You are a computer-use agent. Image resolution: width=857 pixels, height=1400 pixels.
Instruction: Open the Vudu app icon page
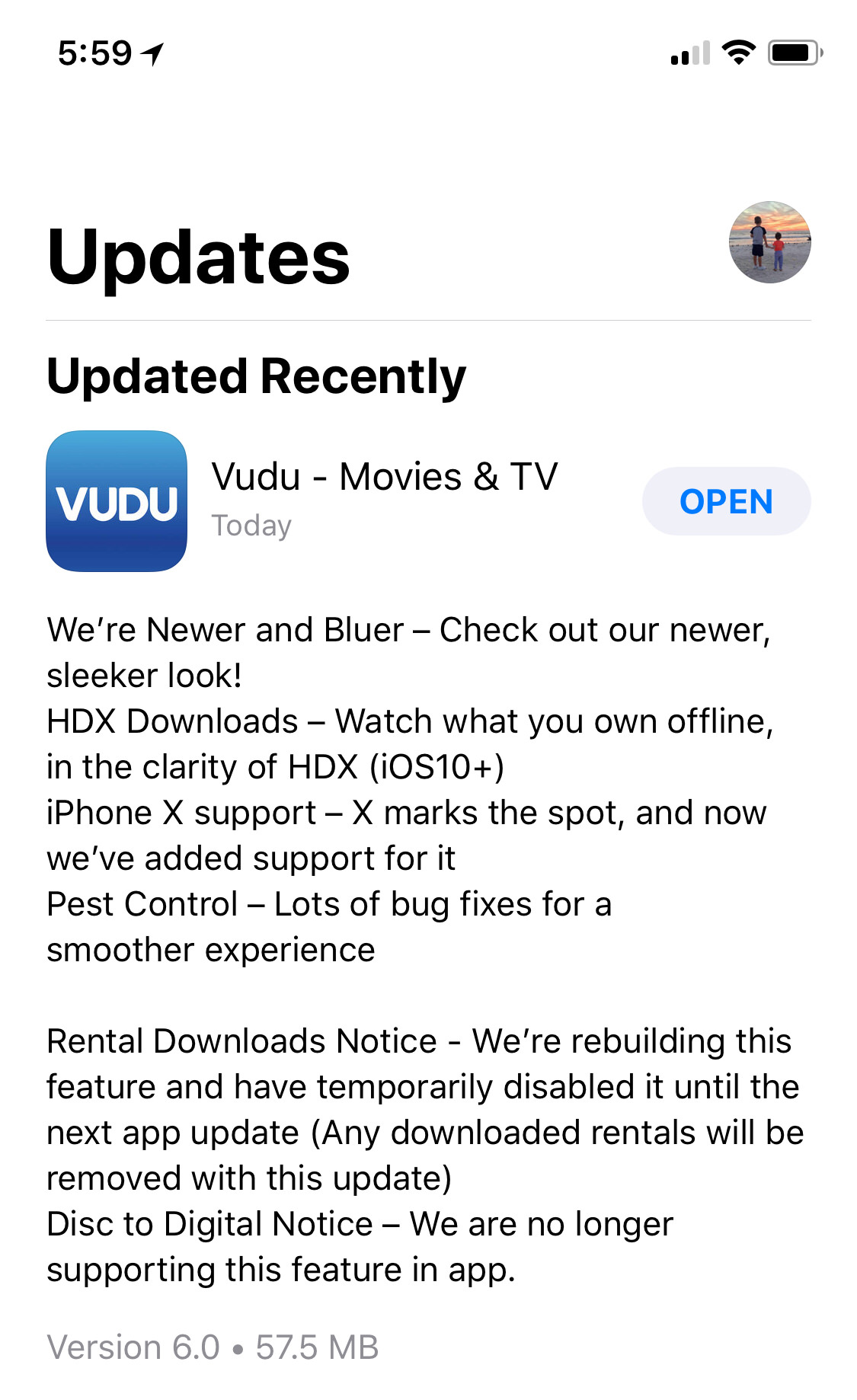point(117,501)
